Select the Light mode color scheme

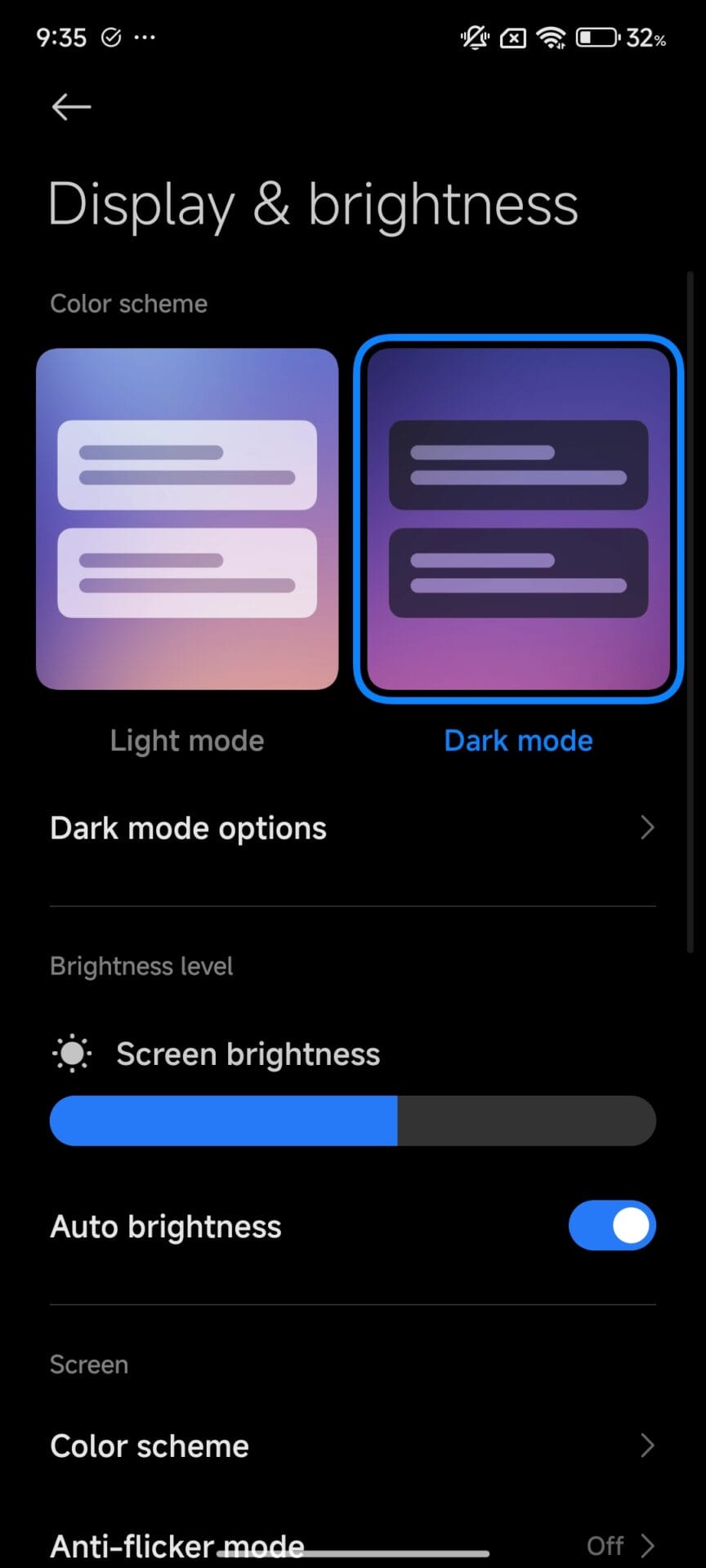[x=187, y=519]
